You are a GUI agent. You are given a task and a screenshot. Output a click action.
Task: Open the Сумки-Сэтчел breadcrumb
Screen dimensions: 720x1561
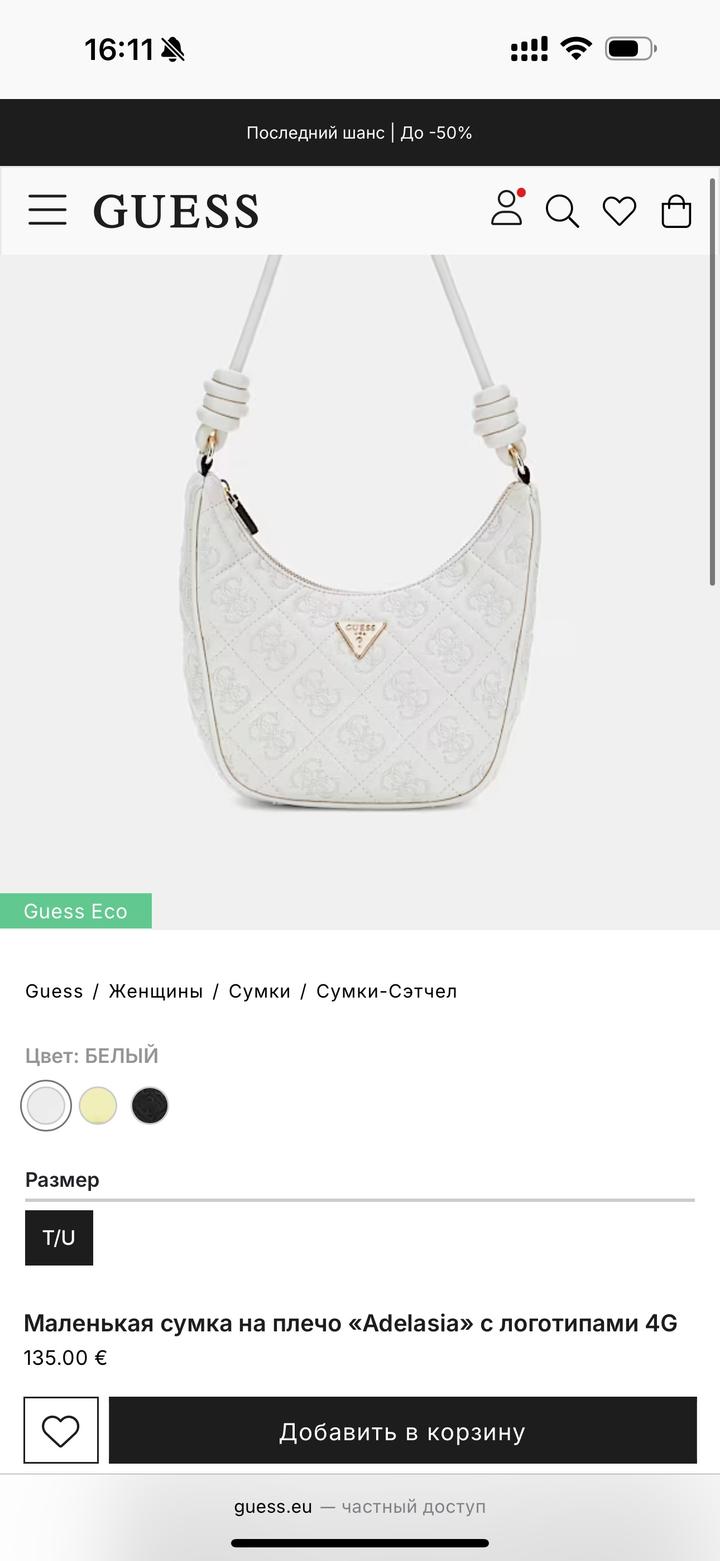387,991
